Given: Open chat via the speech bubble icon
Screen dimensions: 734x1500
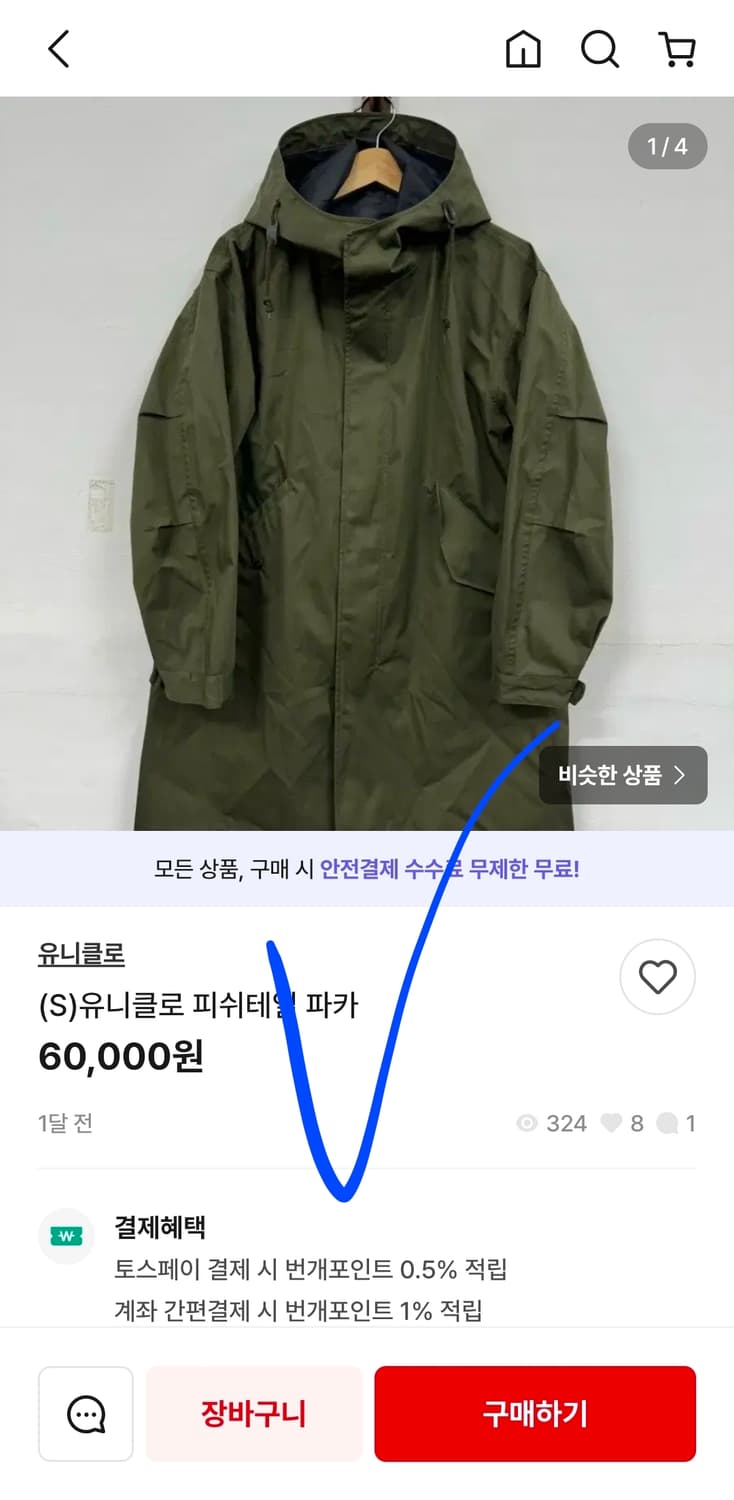Looking at the screenshot, I should point(86,1413).
